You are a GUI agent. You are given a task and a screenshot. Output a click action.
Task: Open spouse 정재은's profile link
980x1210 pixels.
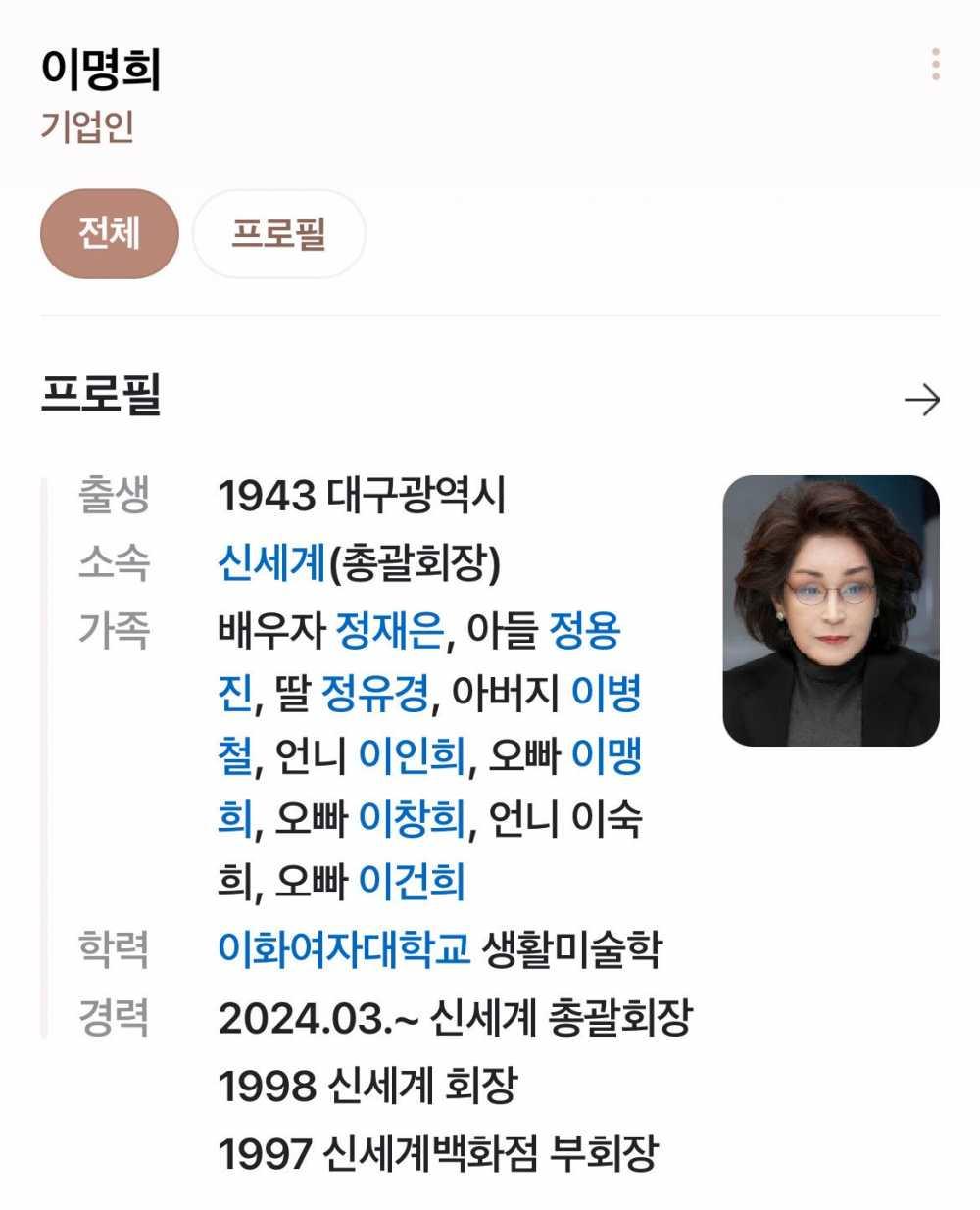pos(389,630)
